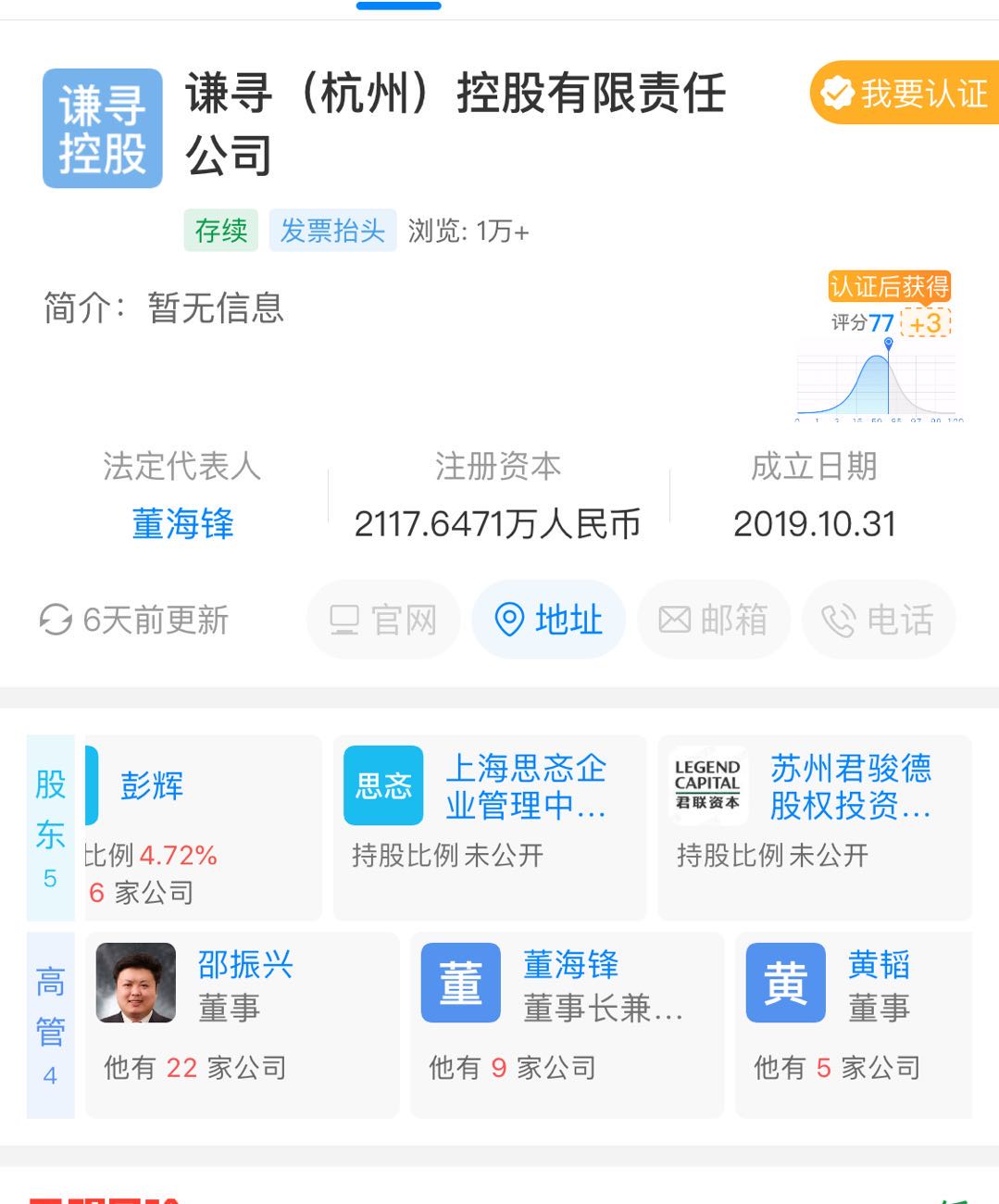Tap the 邮箱 email button

(x=713, y=620)
